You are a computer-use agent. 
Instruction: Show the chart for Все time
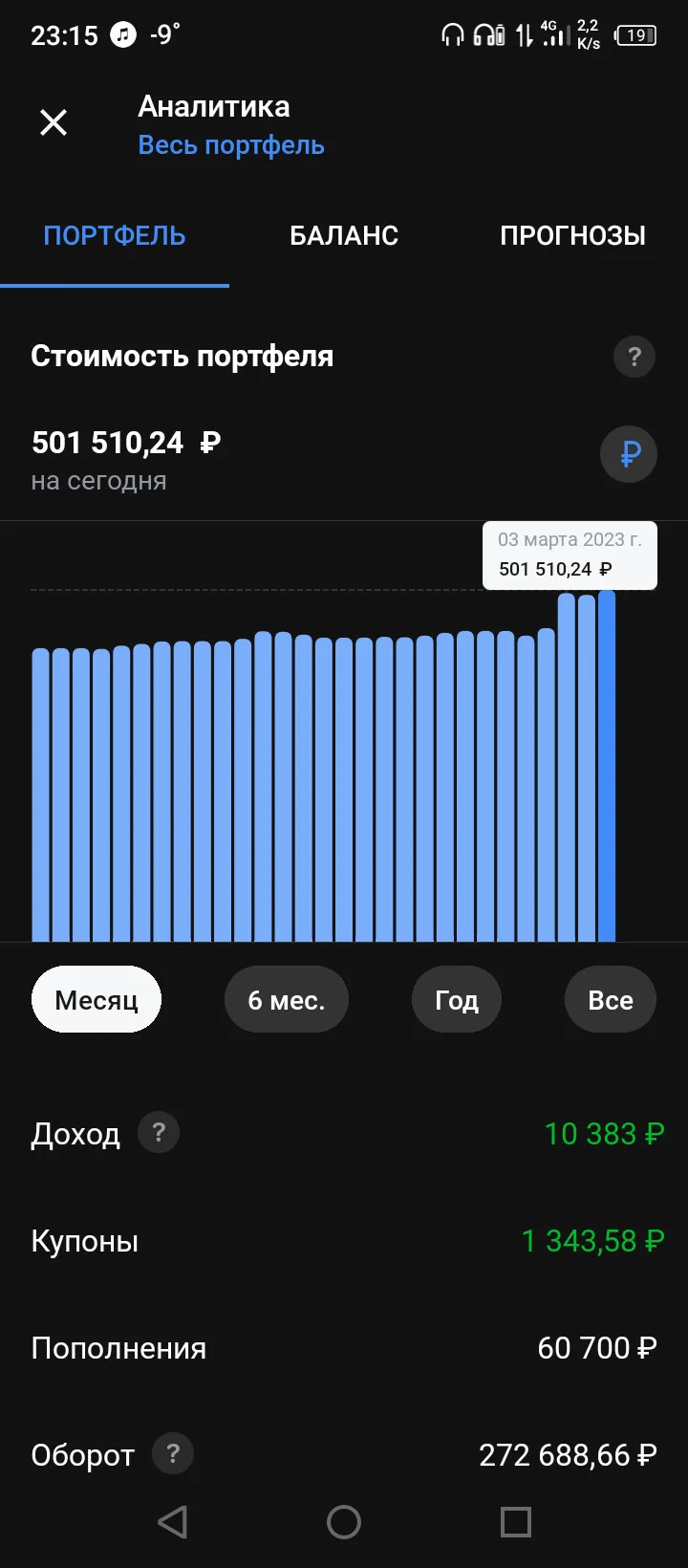pos(611,1000)
